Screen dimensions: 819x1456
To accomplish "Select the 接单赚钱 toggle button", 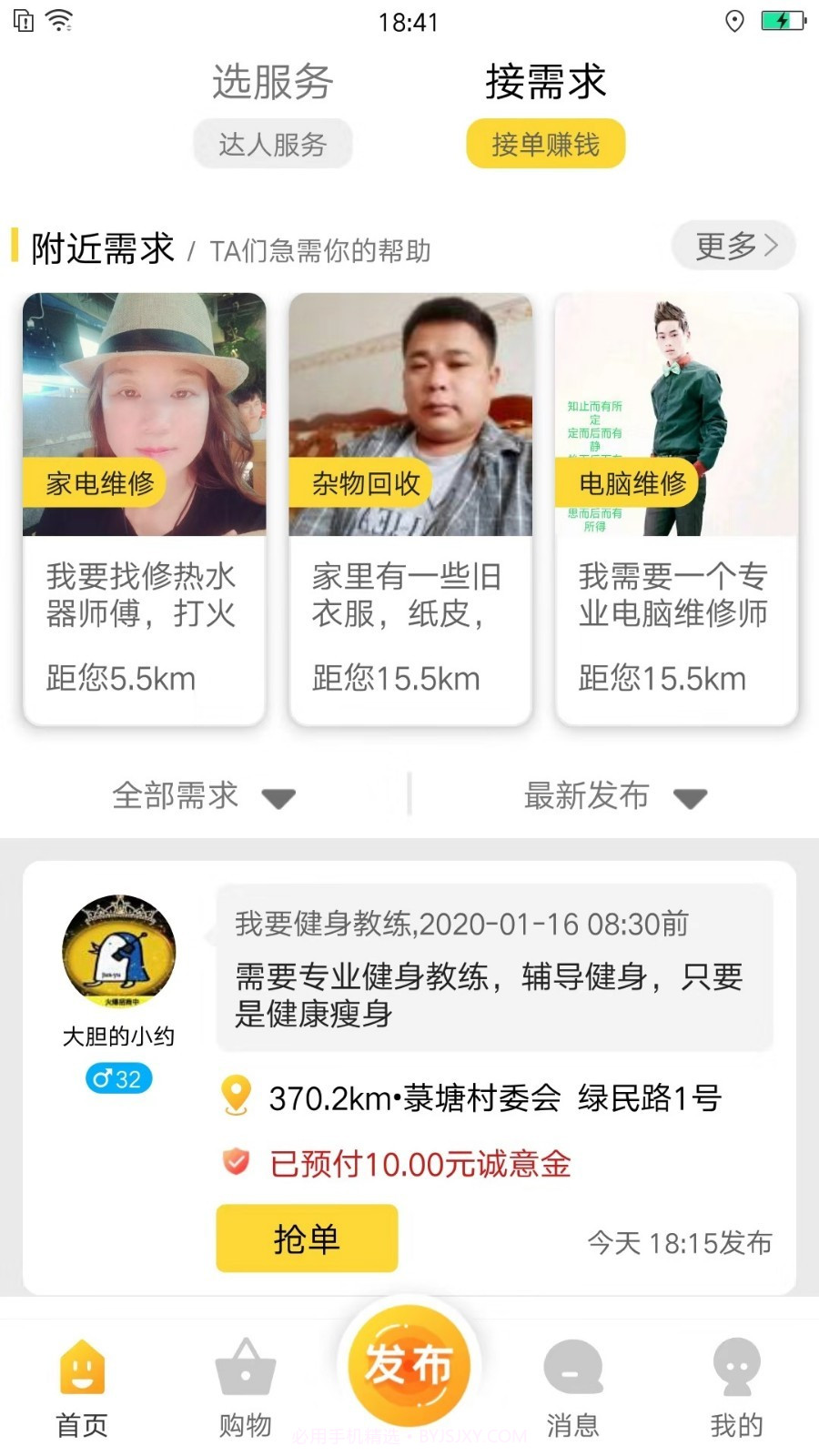I will [545, 143].
